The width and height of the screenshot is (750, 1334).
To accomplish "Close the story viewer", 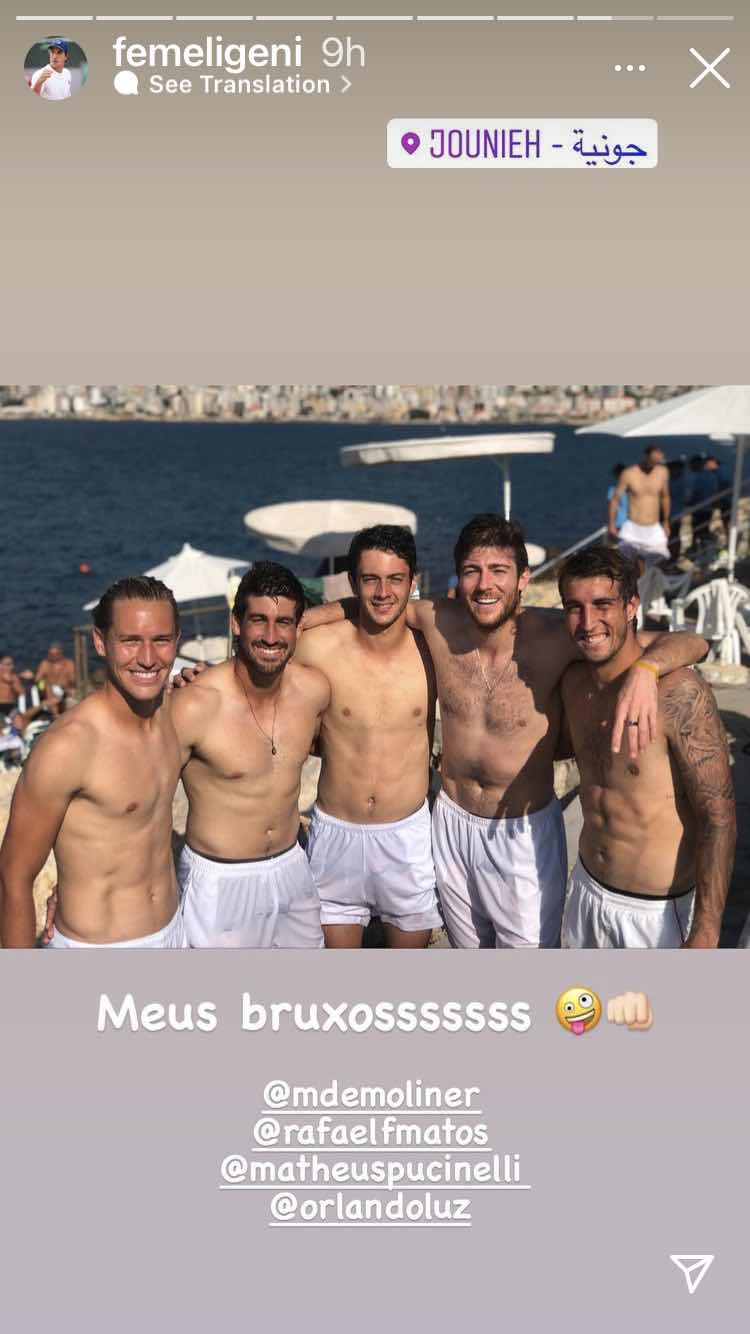I will click(709, 68).
